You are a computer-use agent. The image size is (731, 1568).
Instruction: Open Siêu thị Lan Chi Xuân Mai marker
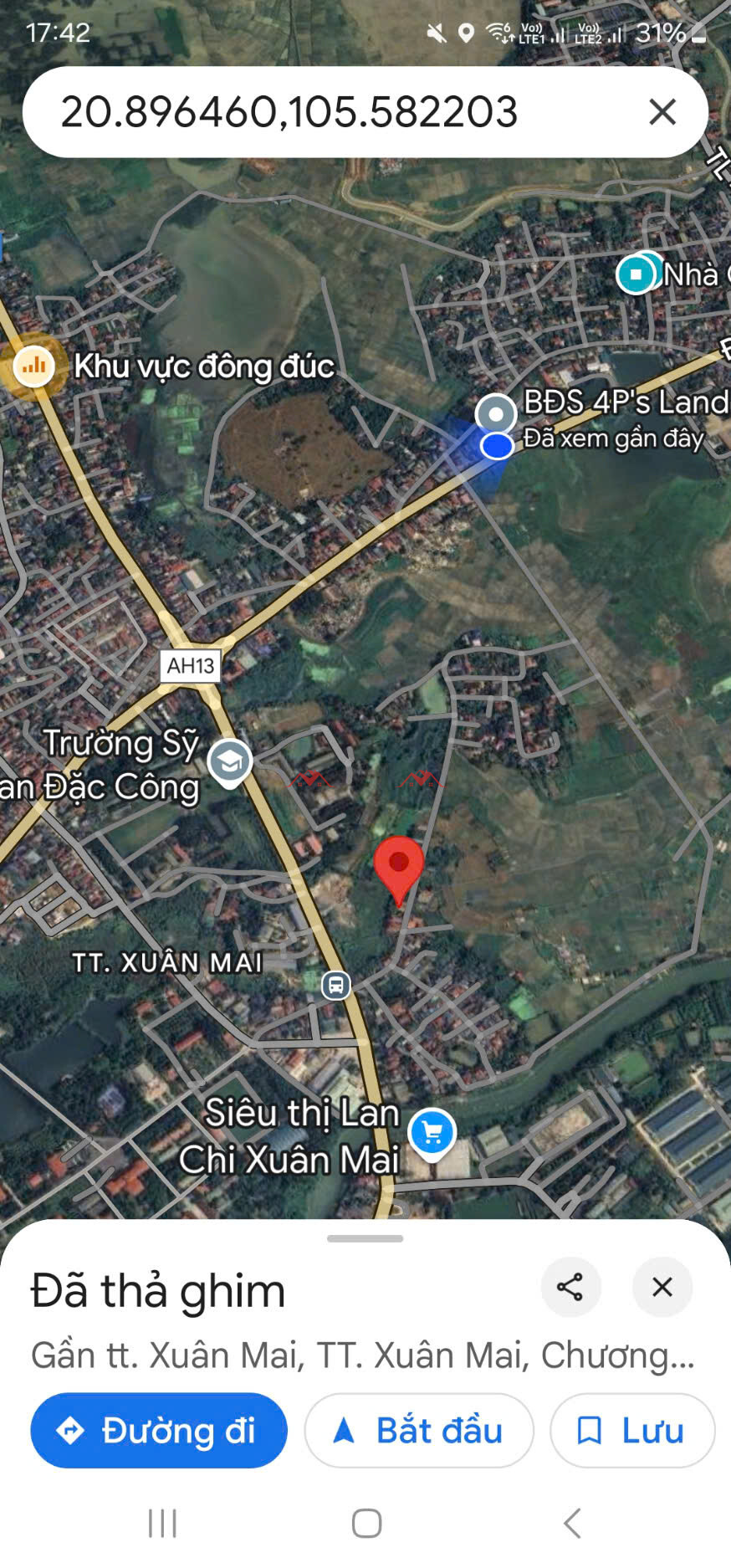coord(432,1132)
